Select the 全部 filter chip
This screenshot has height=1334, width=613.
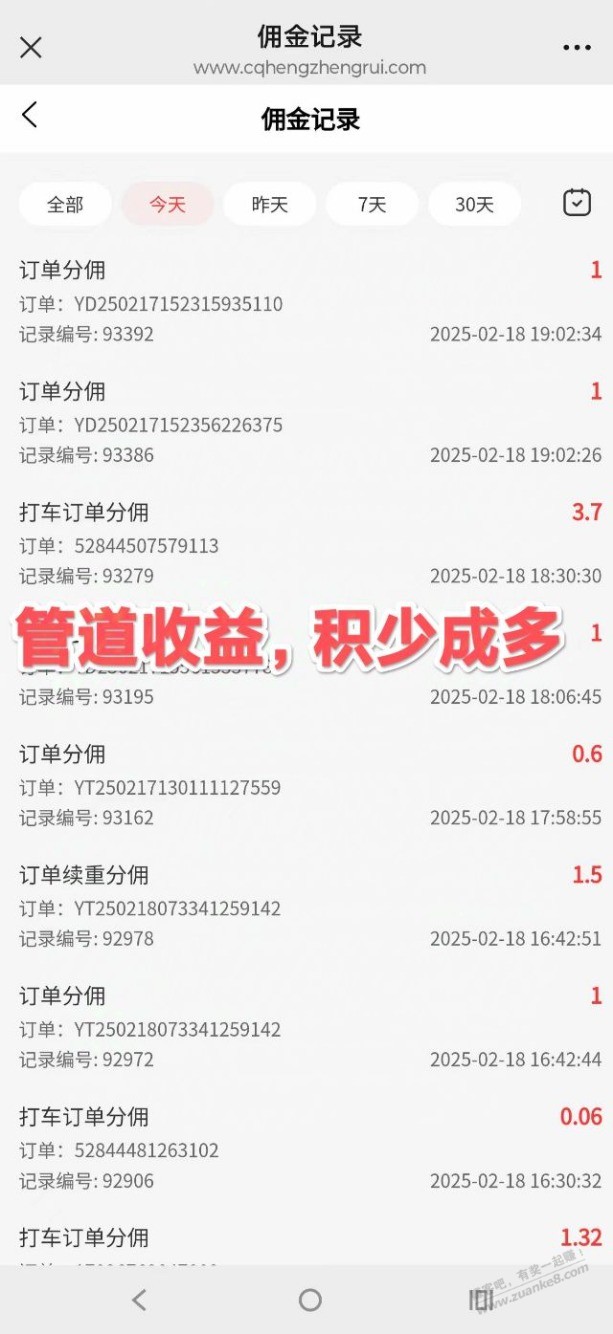tap(65, 205)
